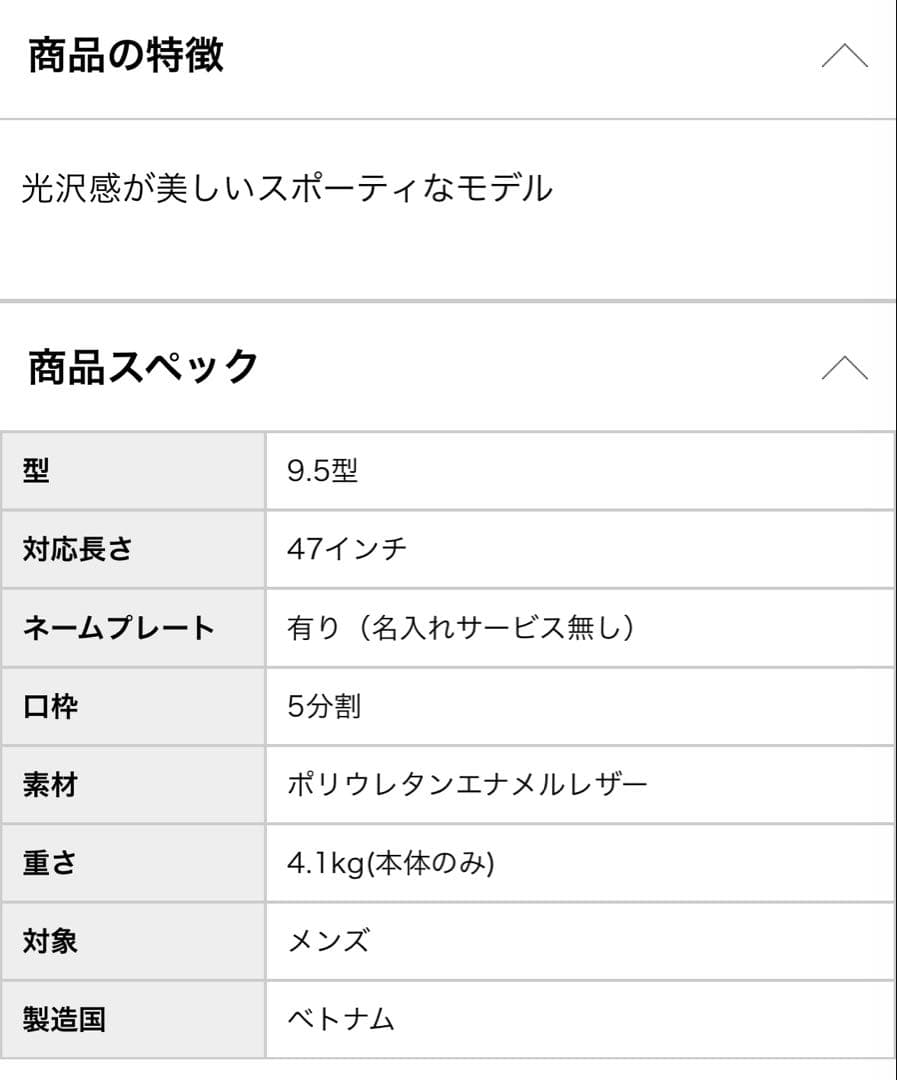Click the 素材 row label
Screen dimensions: 897x1080
(x=50, y=784)
